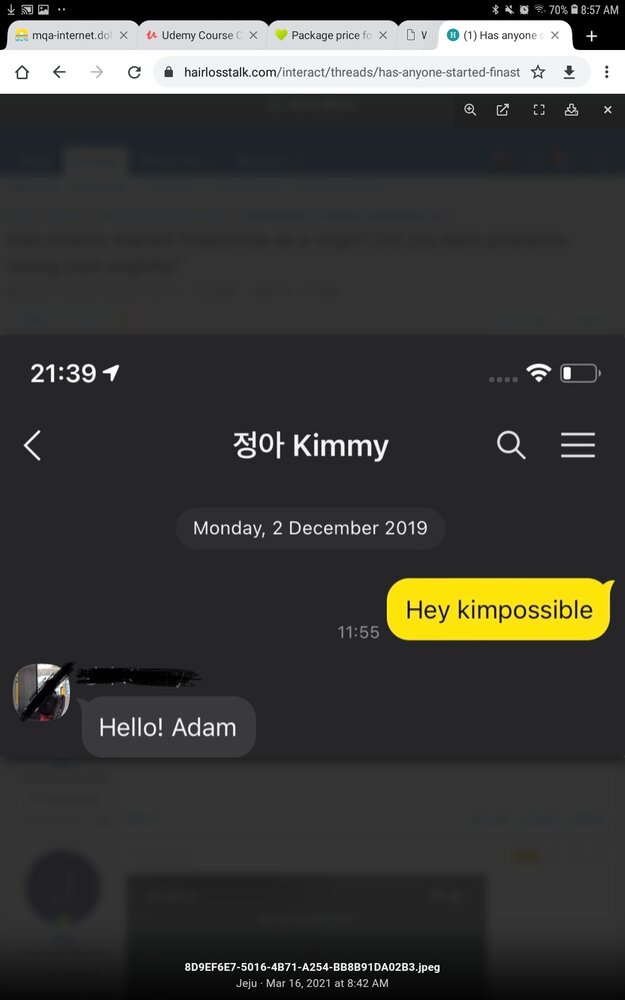Image resolution: width=625 pixels, height=1000 pixels.
Task: Download the lightbox image
Action: (x=572, y=110)
